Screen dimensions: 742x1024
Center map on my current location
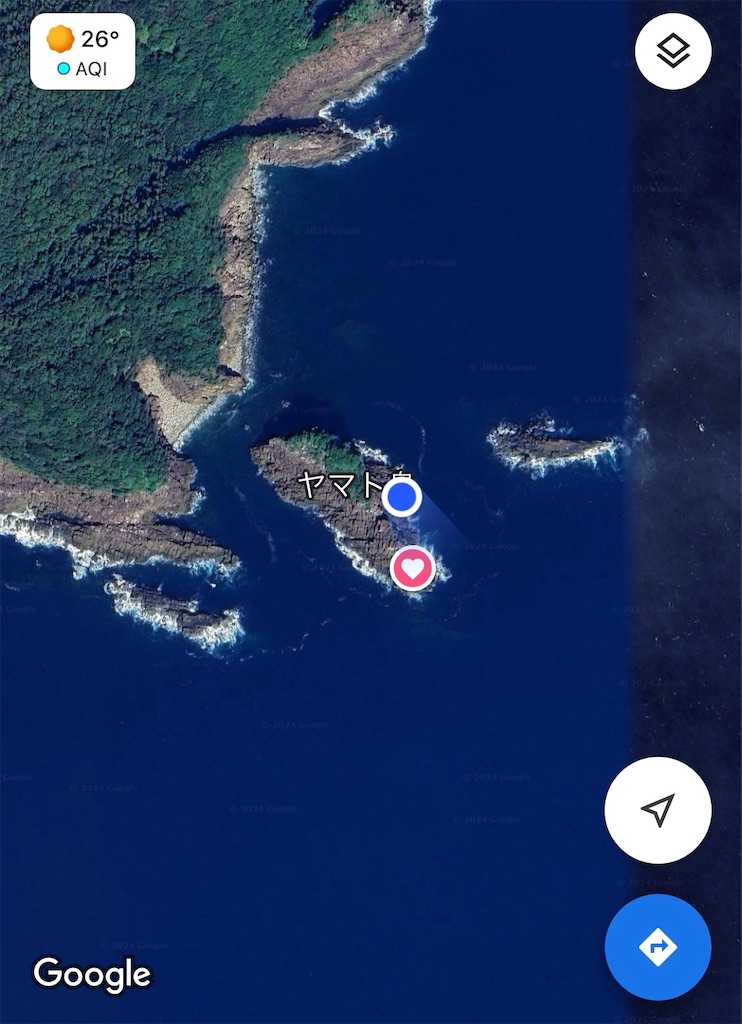(657, 810)
